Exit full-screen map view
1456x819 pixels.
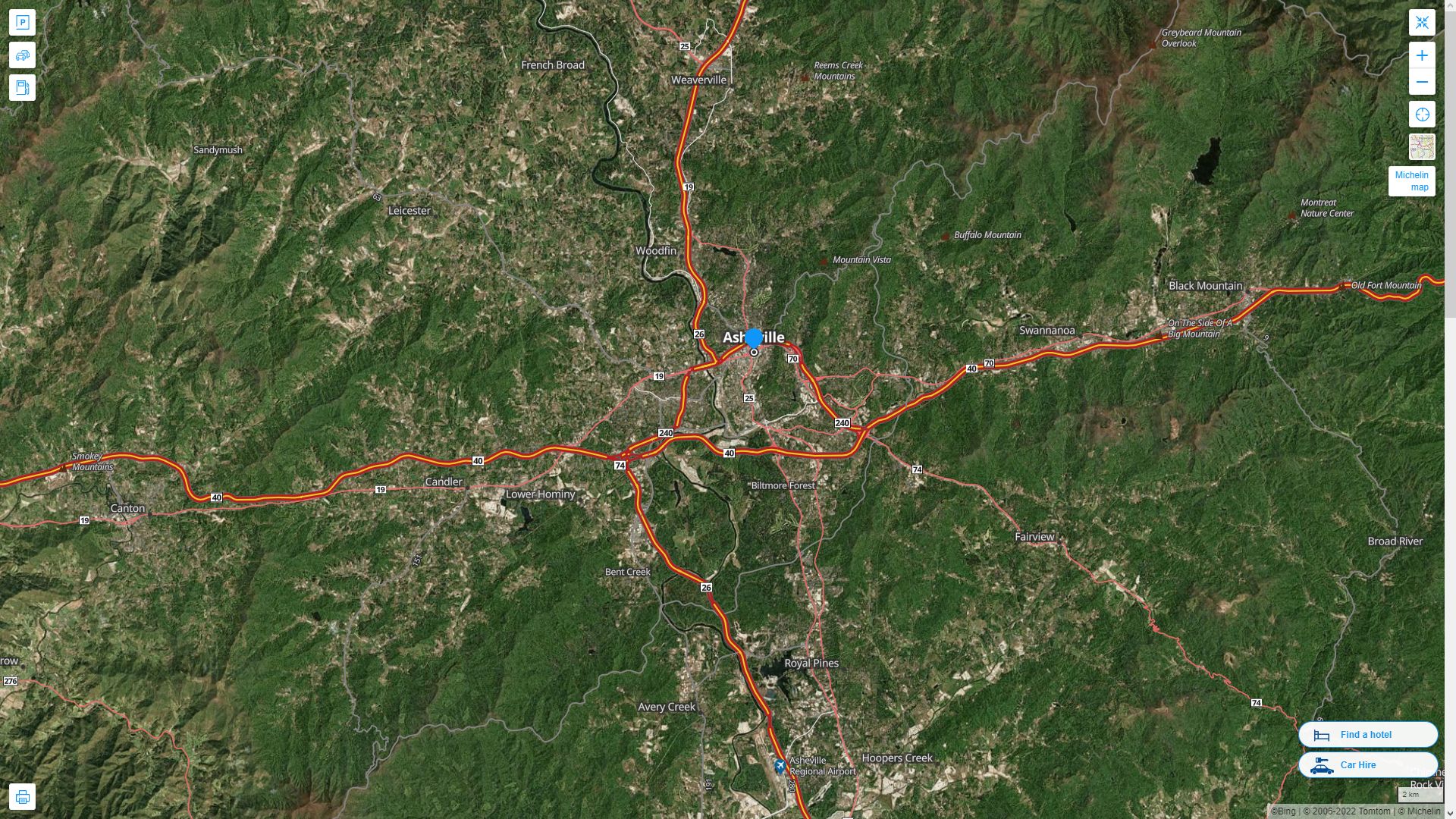coord(1422,23)
